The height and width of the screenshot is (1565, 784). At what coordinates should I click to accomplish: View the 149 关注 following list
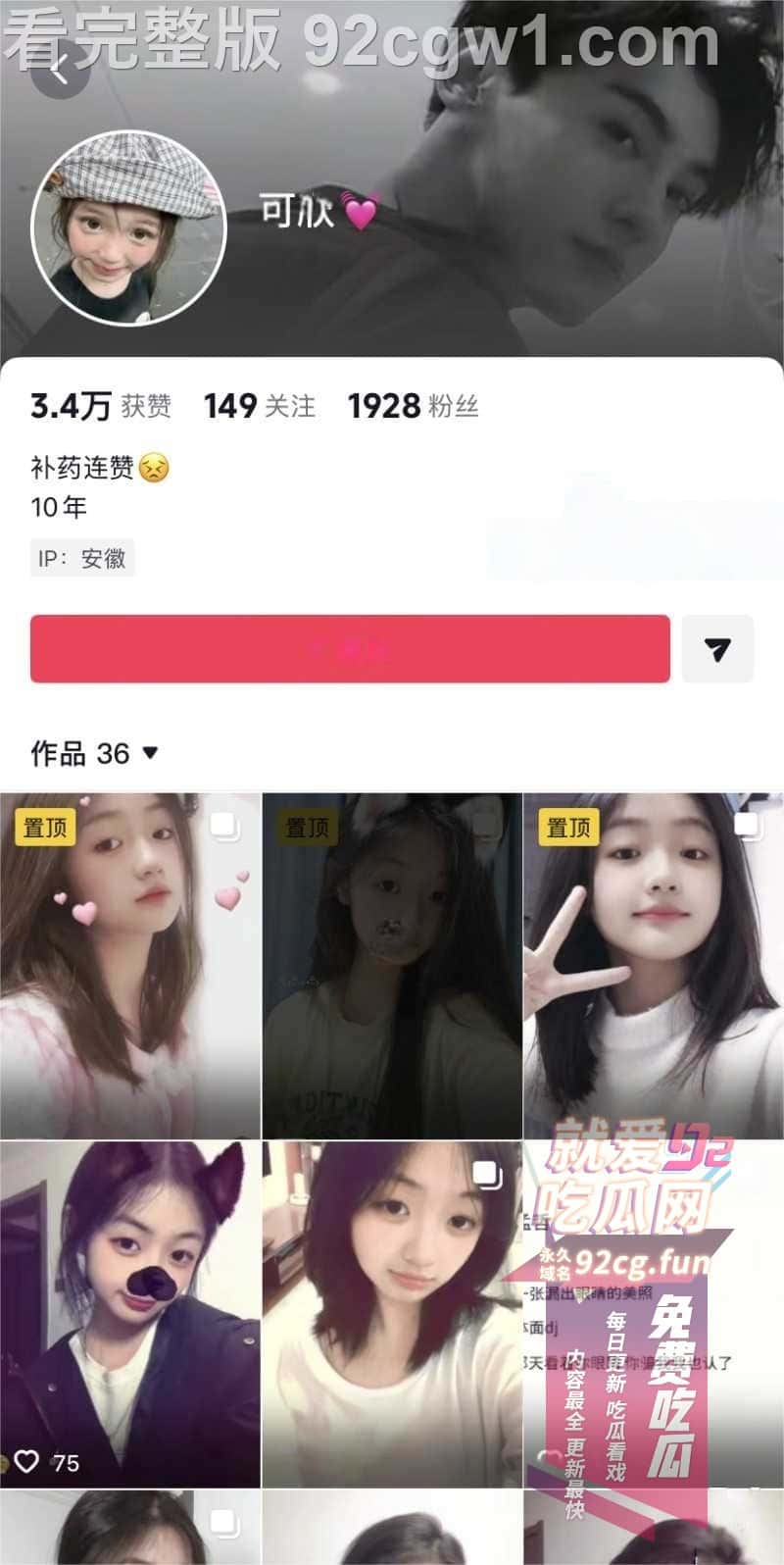click(260, 406)
